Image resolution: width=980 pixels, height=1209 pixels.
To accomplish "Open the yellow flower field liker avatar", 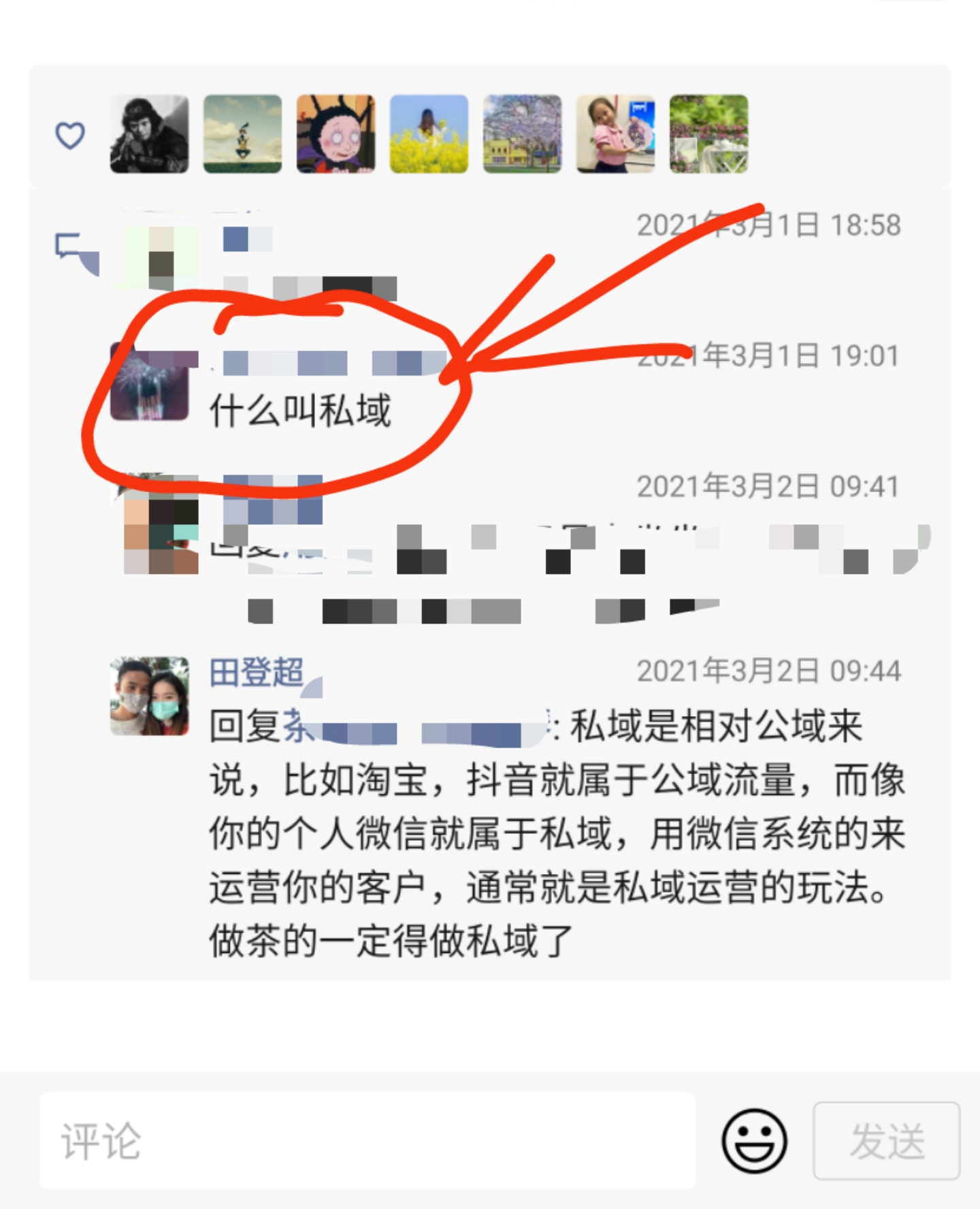I will (429, 133).
